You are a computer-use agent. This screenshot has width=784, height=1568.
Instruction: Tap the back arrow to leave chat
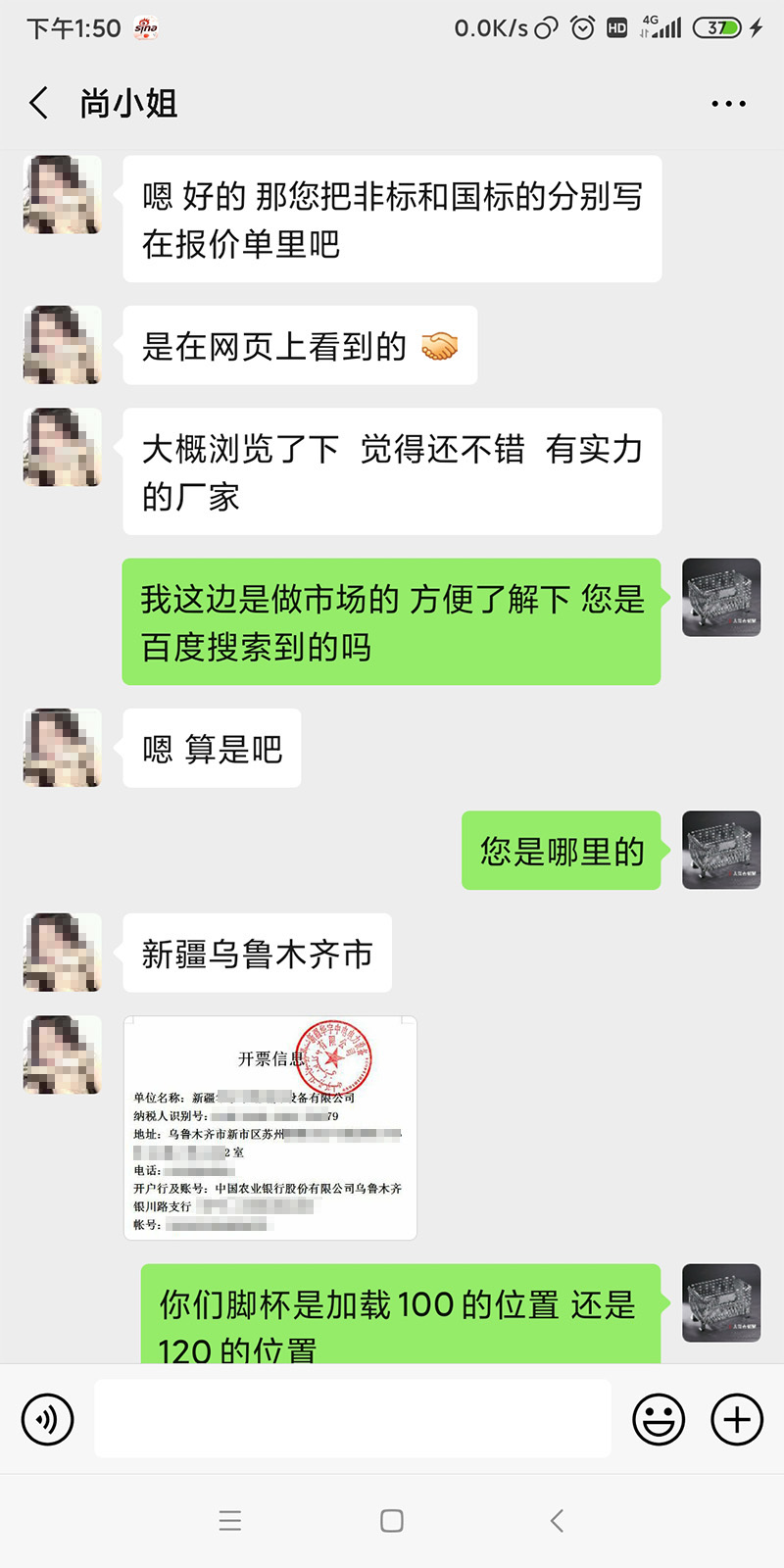pos(37,102)
